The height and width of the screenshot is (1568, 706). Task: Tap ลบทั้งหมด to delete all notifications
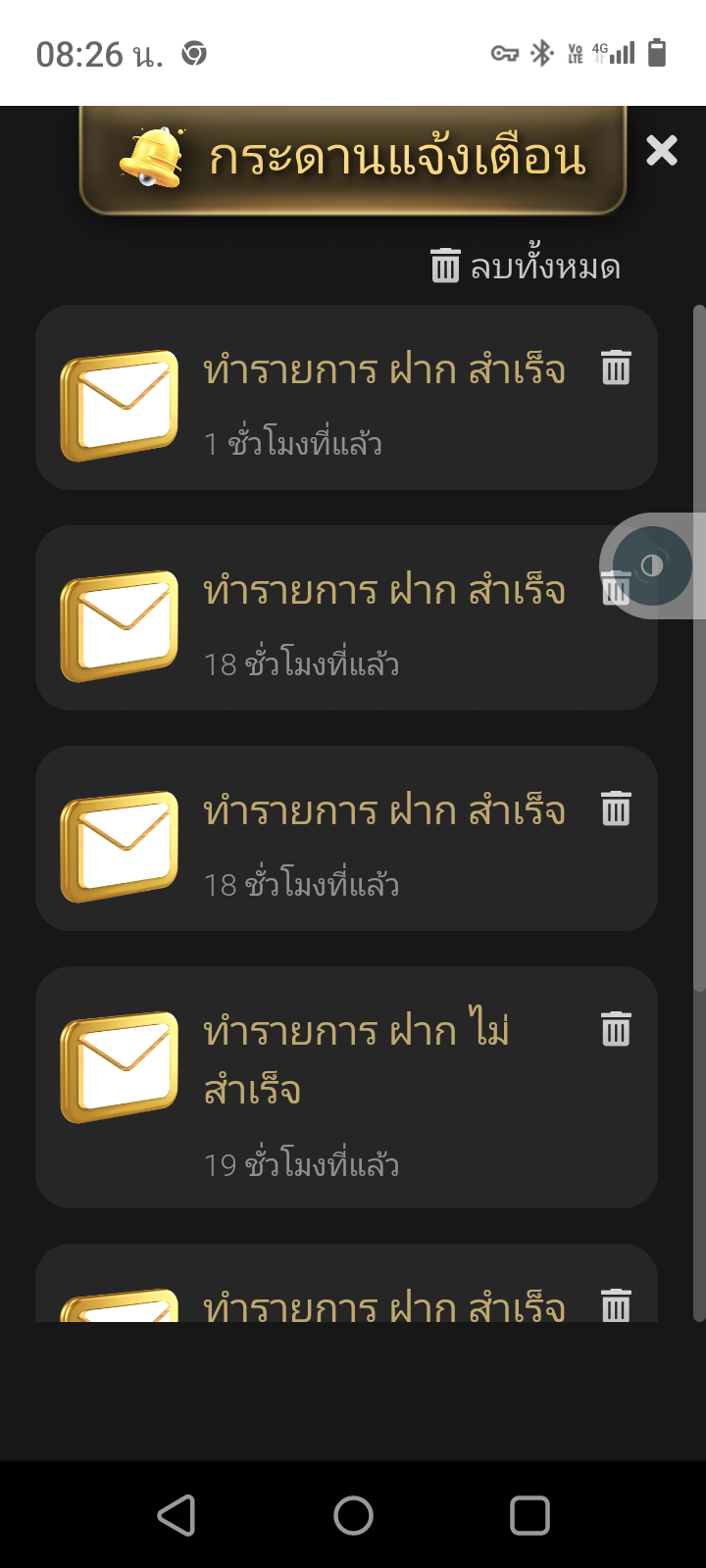point(526,267)
